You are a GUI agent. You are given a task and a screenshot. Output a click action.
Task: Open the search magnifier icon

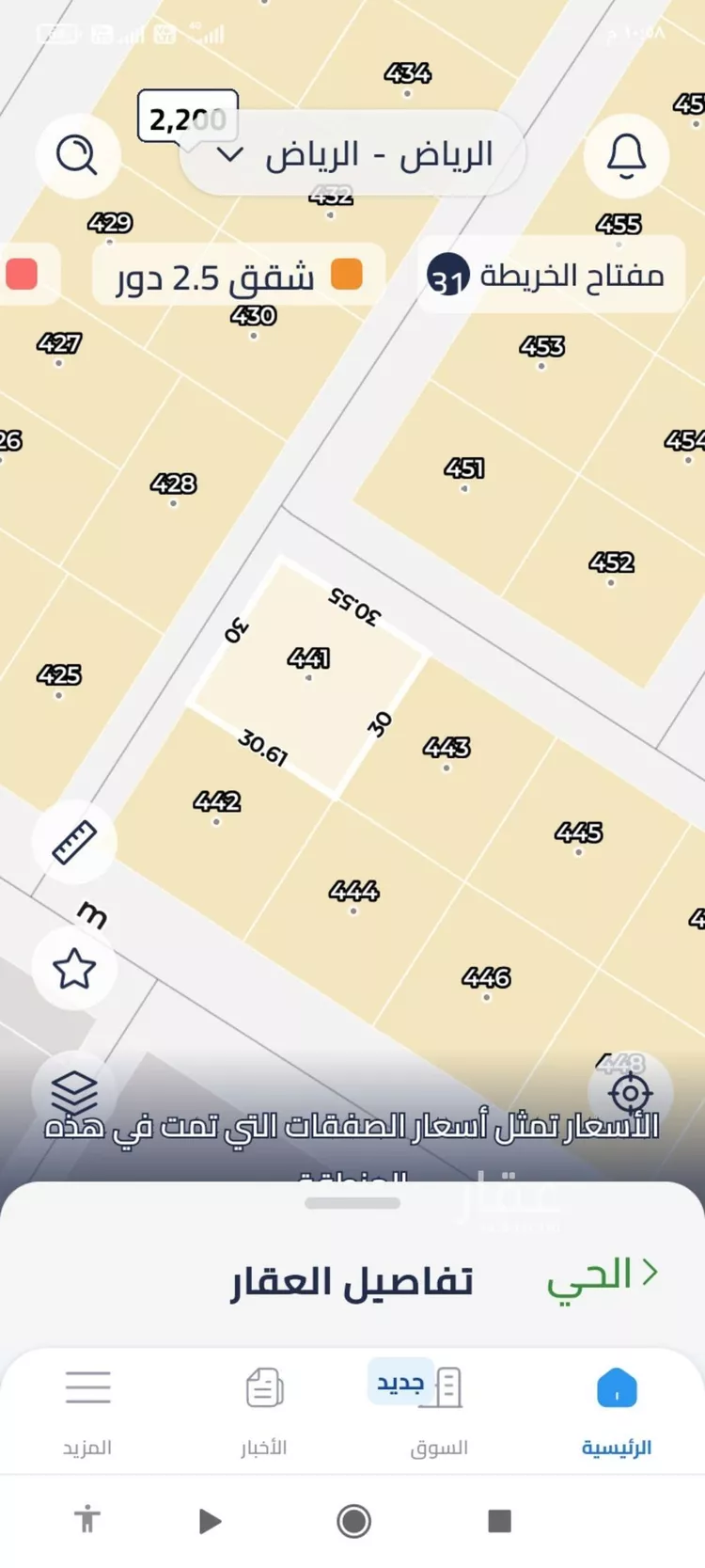point(77,155)
